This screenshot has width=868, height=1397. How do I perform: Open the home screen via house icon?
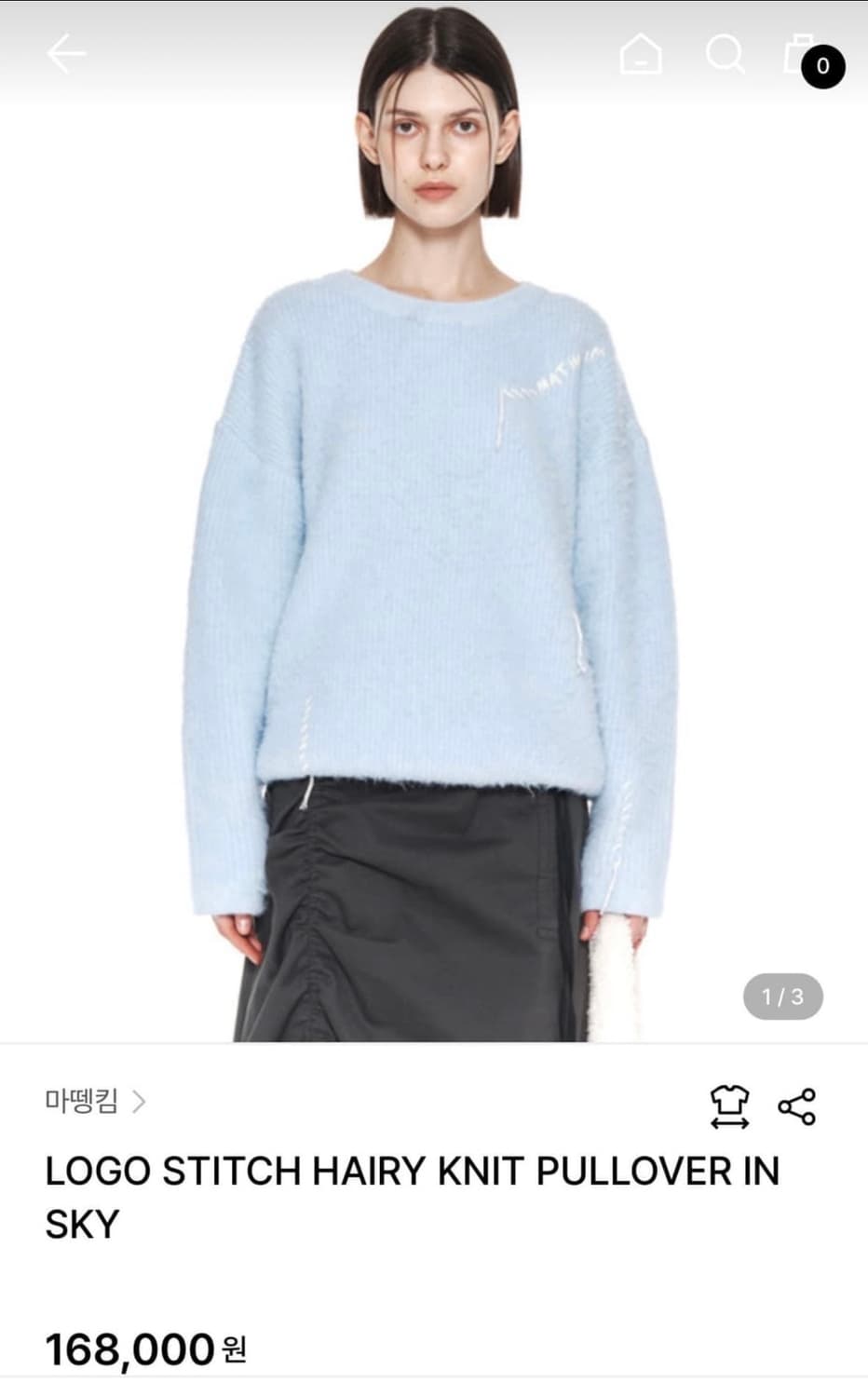pyautogui.click(x=642, y=56)
